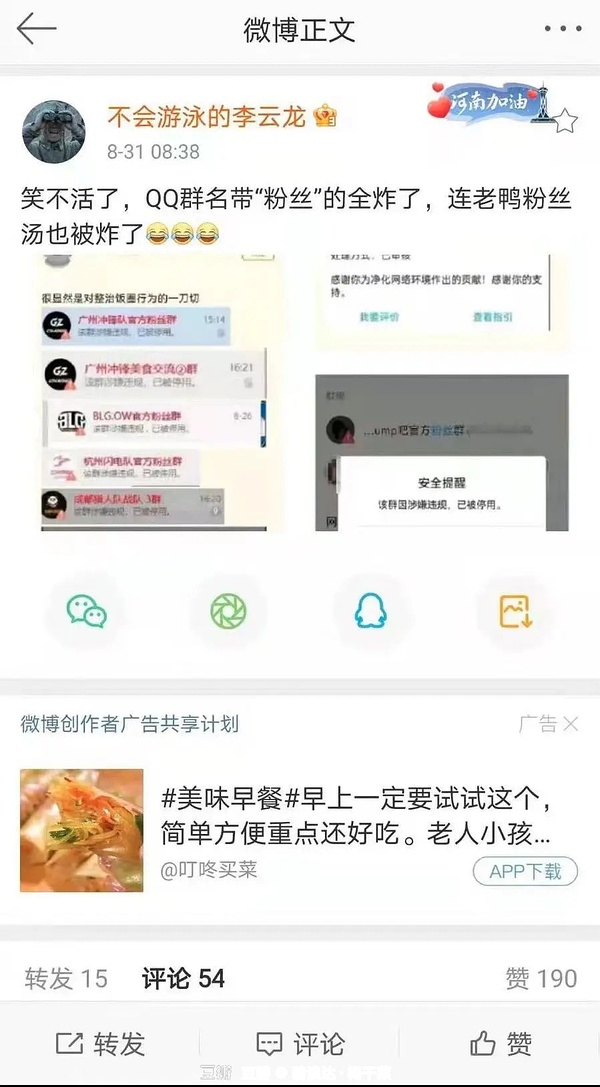Image resolution: width=600 pixels, height=1087 pixels.
Task: Share to WeChat
Action: tap(87, 610)
